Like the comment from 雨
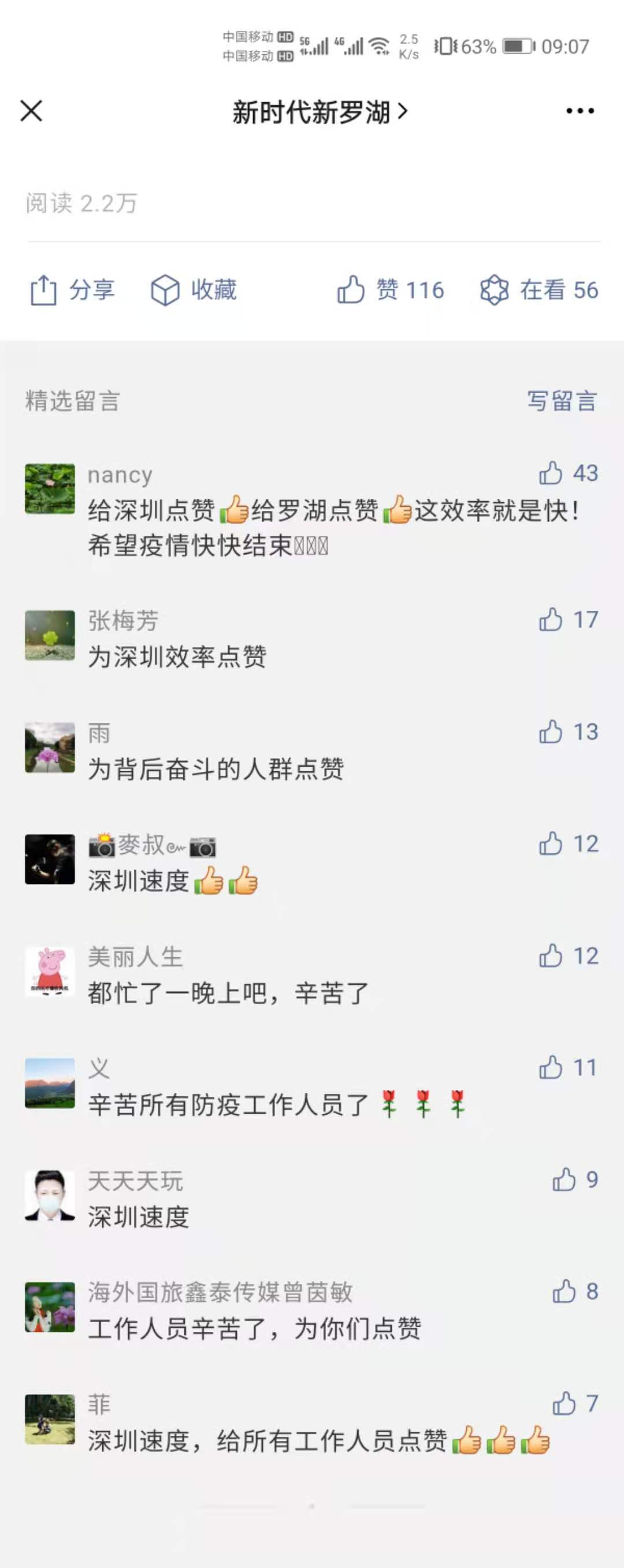 (x=551, y=731)
